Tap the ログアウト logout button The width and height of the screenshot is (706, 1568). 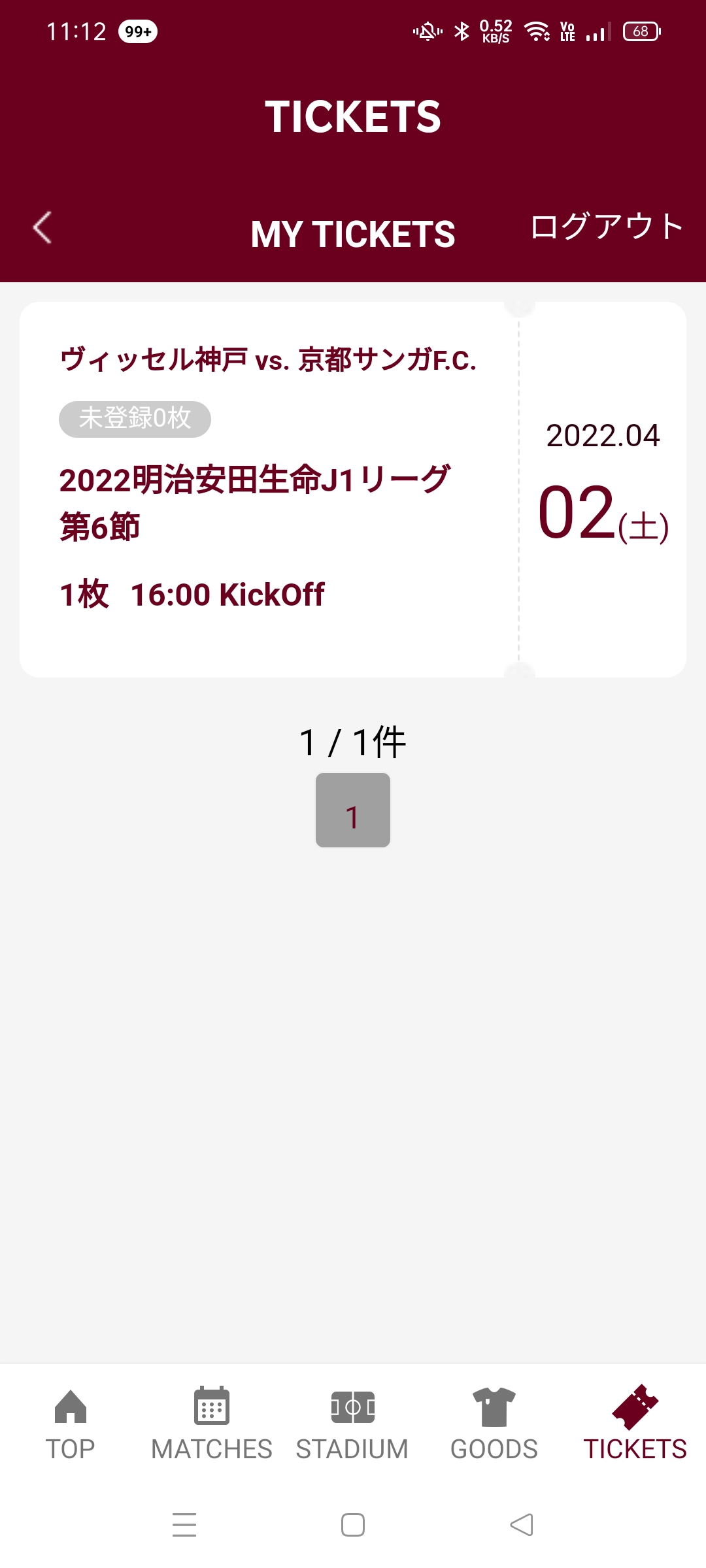coord(607,227)
